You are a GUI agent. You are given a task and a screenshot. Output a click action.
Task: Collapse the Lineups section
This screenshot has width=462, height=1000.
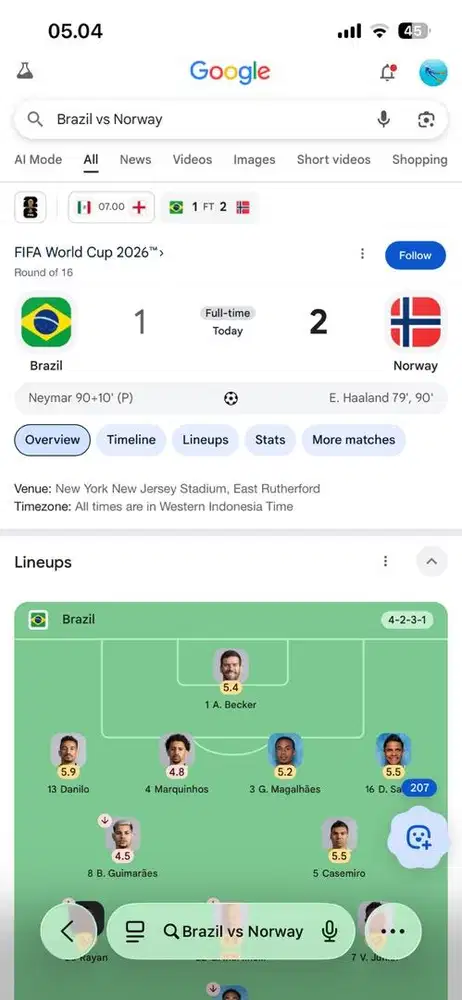[431, 561]
